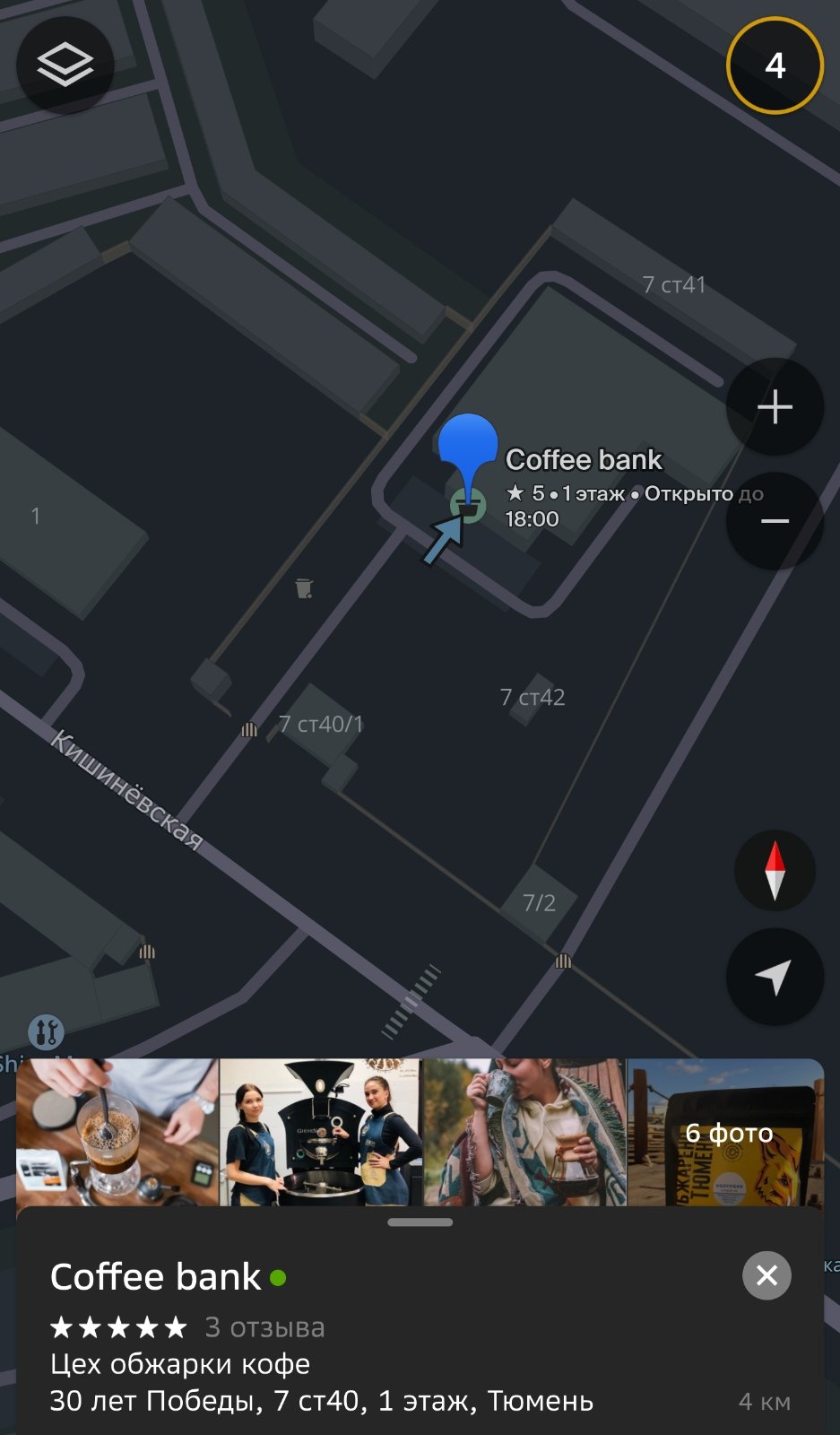Open the coffee brewing photo

point(117,1132)
